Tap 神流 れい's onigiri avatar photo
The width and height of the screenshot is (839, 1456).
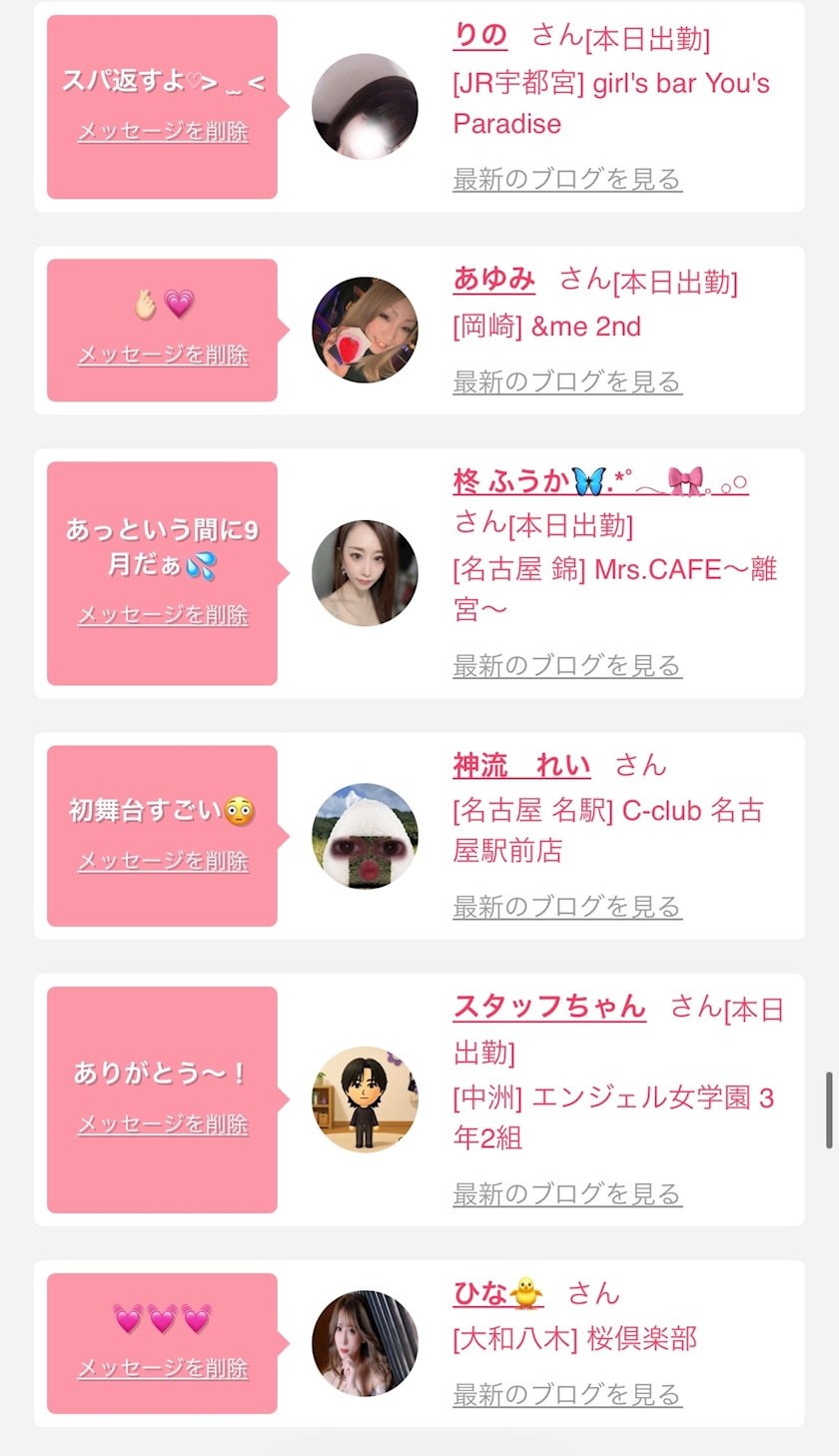click(x=365, y=836)
